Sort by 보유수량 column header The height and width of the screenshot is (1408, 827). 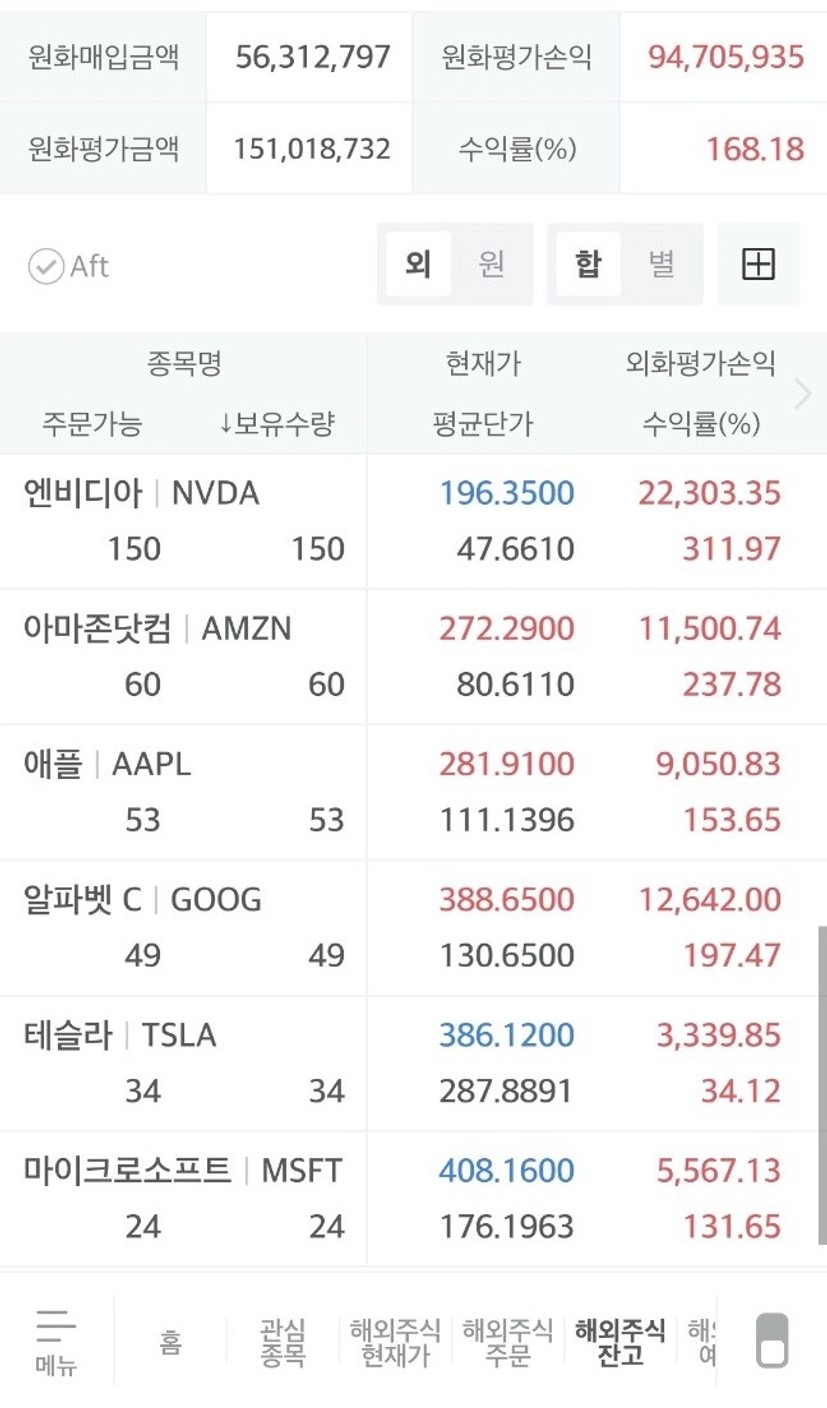point(277,424)
